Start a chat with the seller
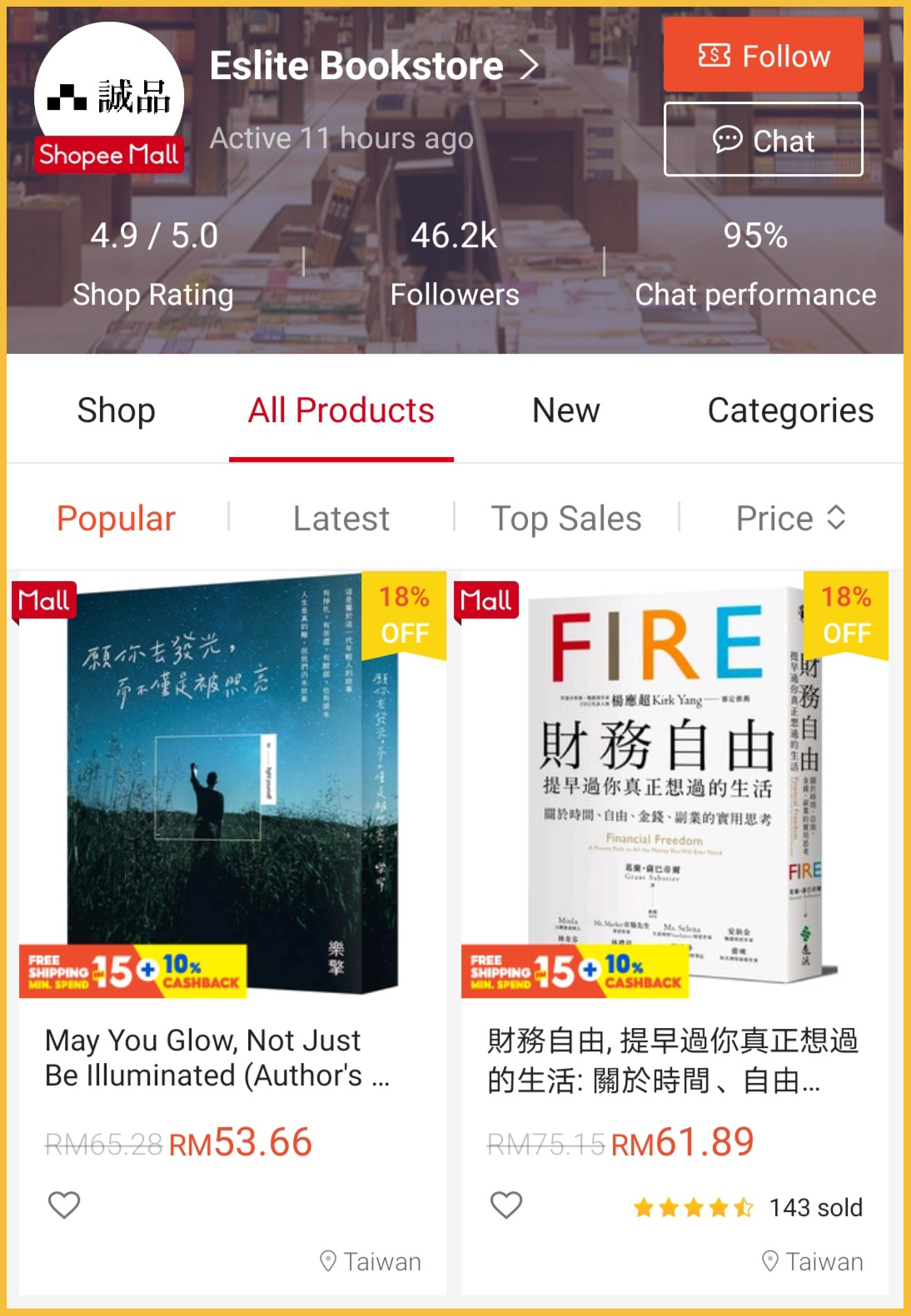This screenshot has height=1316, width=911. point(763,140)
